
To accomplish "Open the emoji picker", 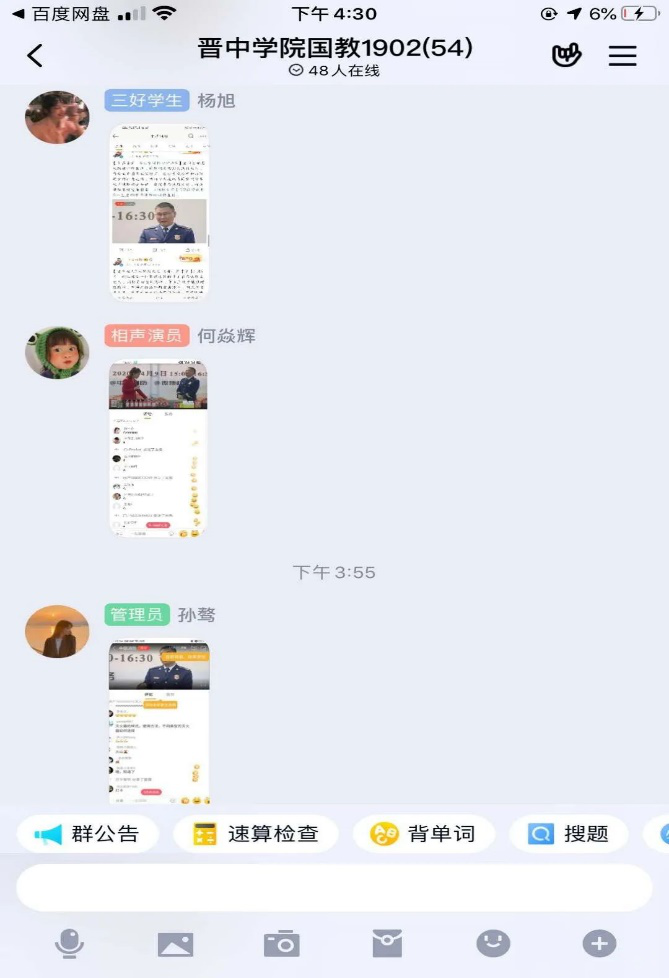I will [493, 943].
